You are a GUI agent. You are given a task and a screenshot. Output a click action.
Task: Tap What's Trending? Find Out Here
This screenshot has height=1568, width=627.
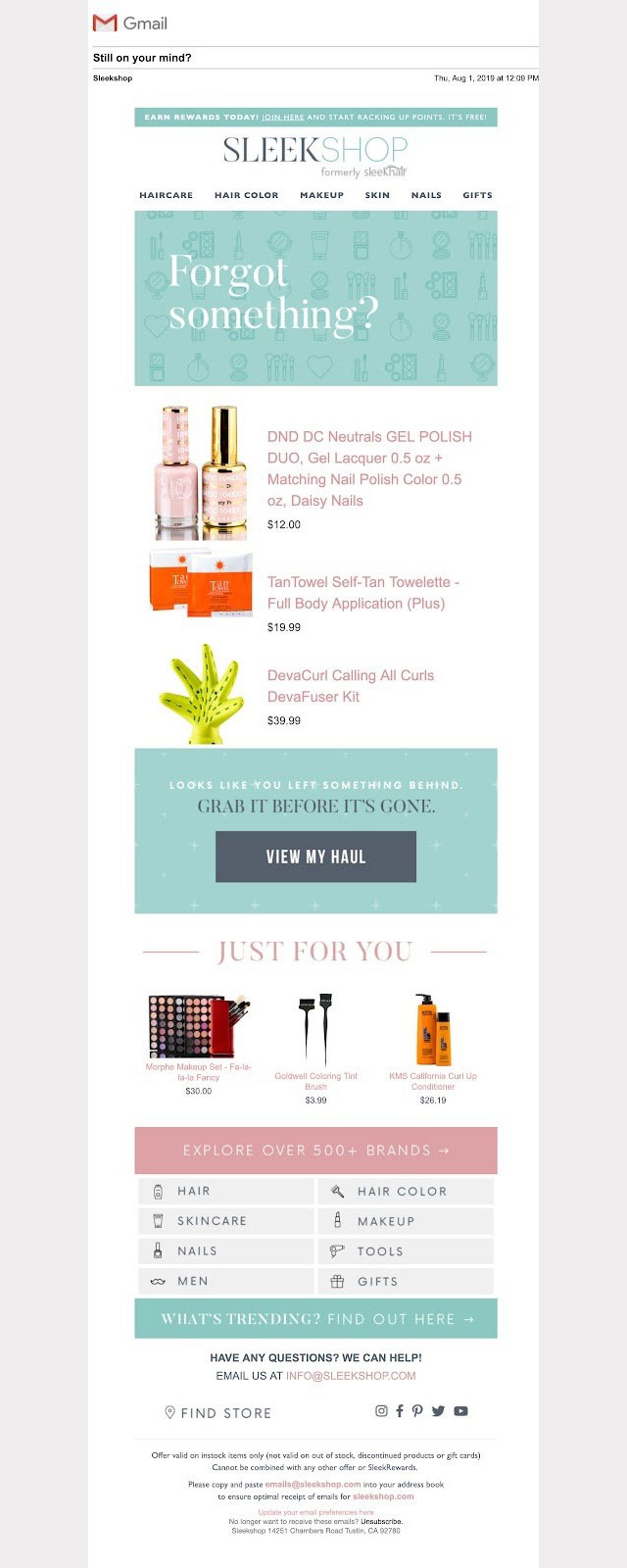tap(315, 1319)
